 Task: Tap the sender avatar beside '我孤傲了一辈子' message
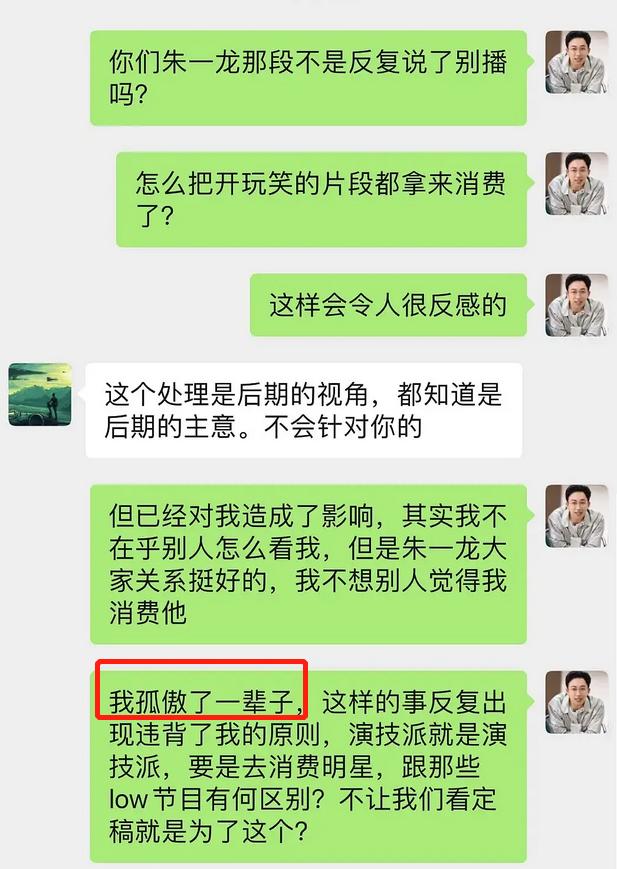(x=576, y=702)
